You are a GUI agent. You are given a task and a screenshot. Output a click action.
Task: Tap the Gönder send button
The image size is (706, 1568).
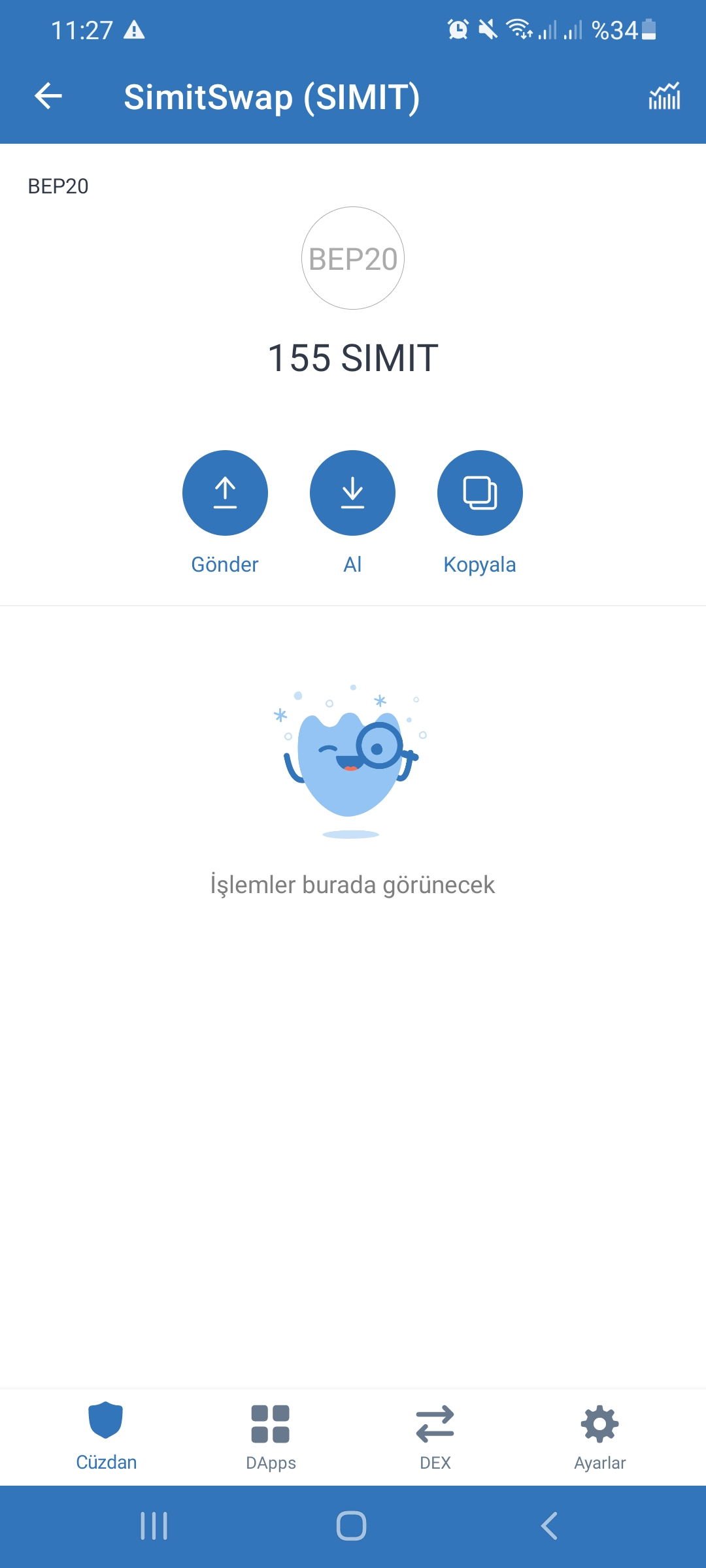click(x=225, y=493)
